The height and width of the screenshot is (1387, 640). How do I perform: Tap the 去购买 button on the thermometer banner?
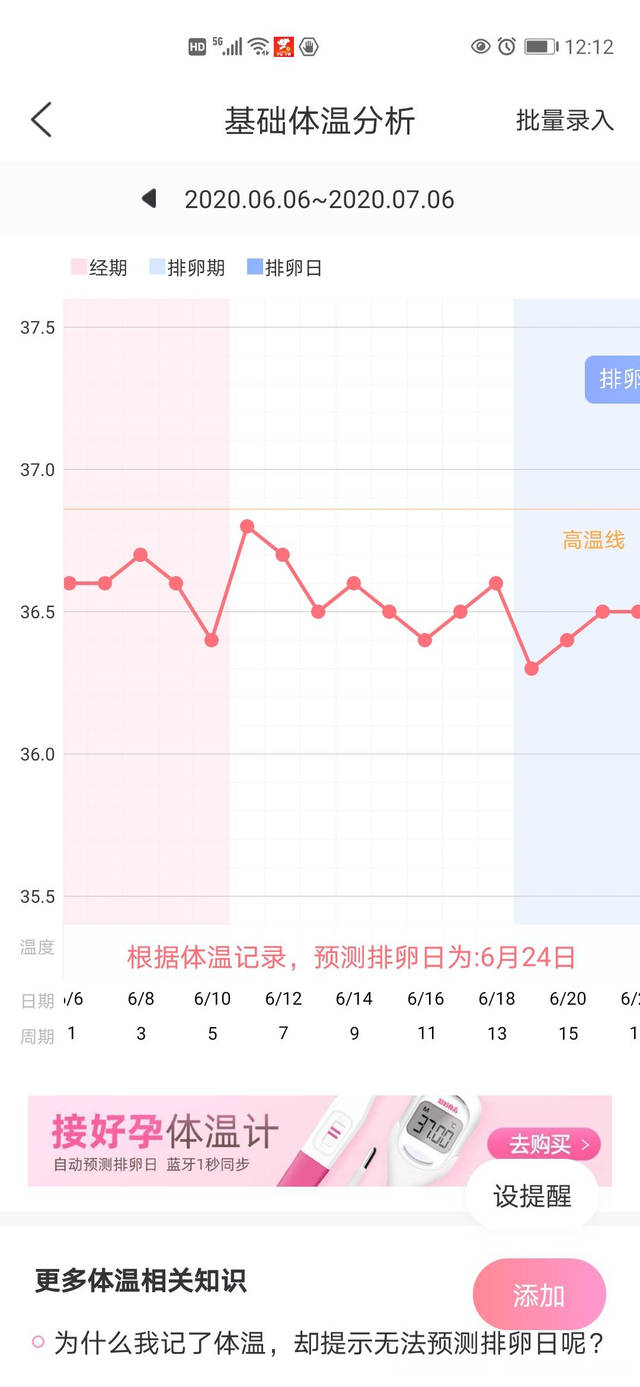(543, 1144)
